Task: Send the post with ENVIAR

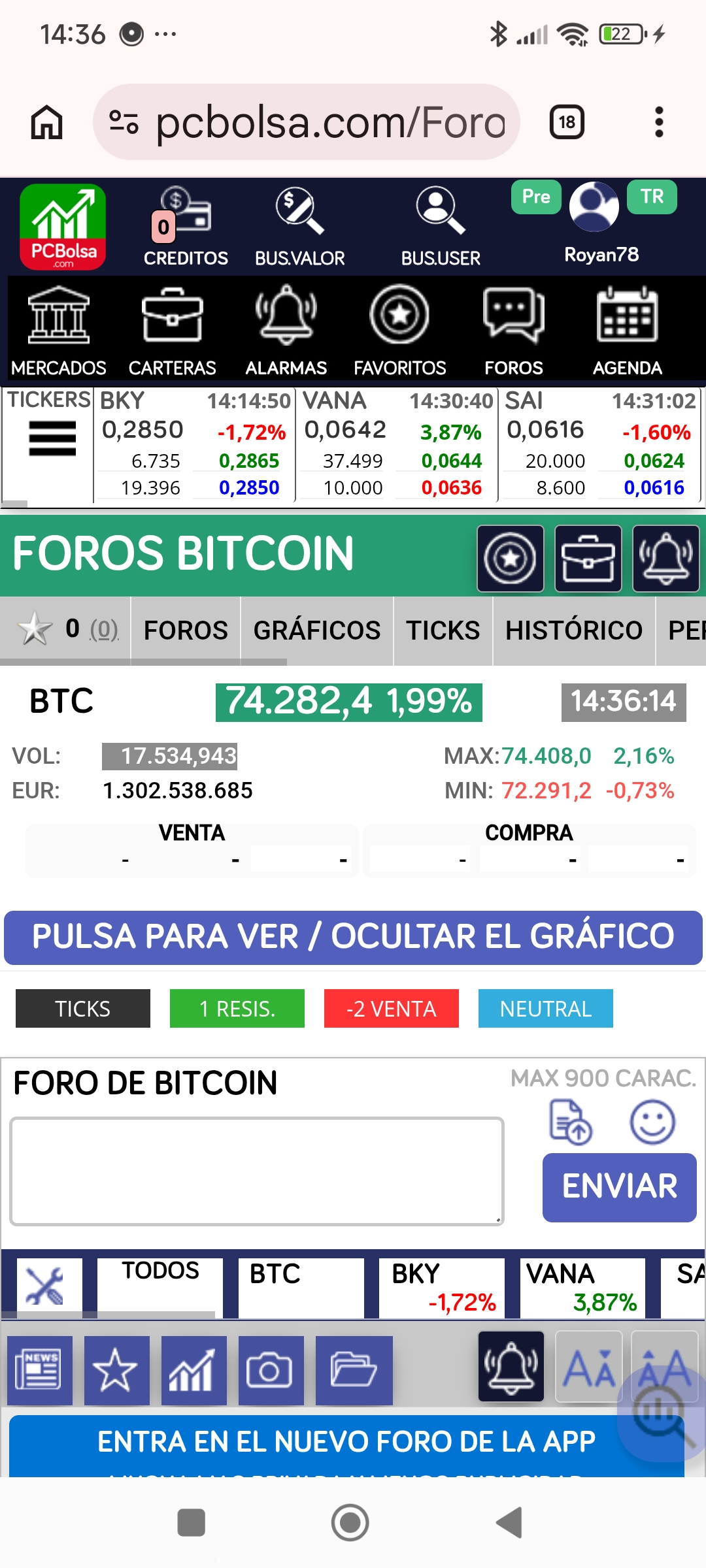Action: click(620, 1187)
